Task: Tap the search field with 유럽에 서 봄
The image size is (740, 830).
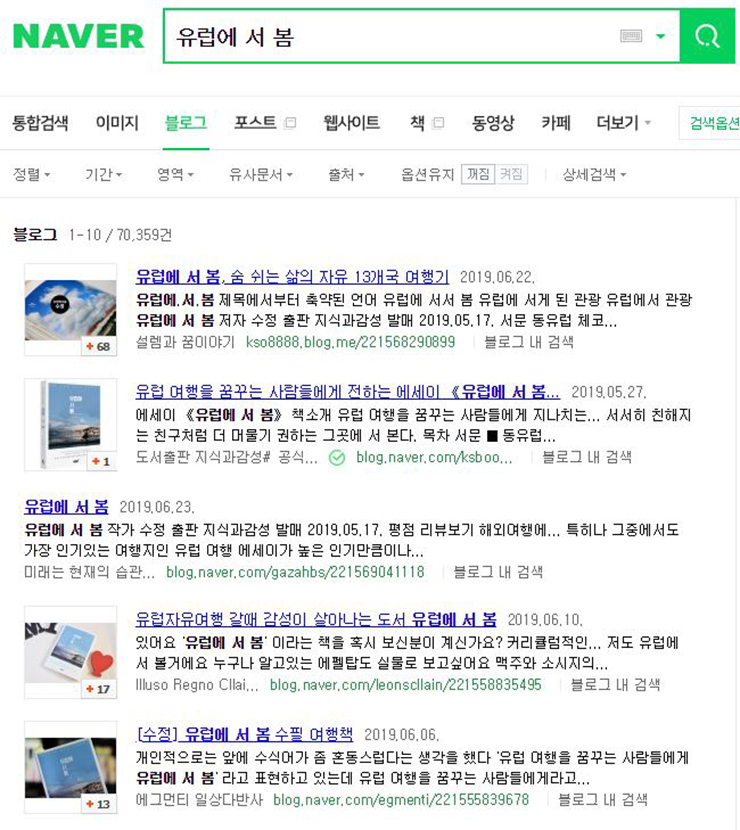Action: click(390, 37)
